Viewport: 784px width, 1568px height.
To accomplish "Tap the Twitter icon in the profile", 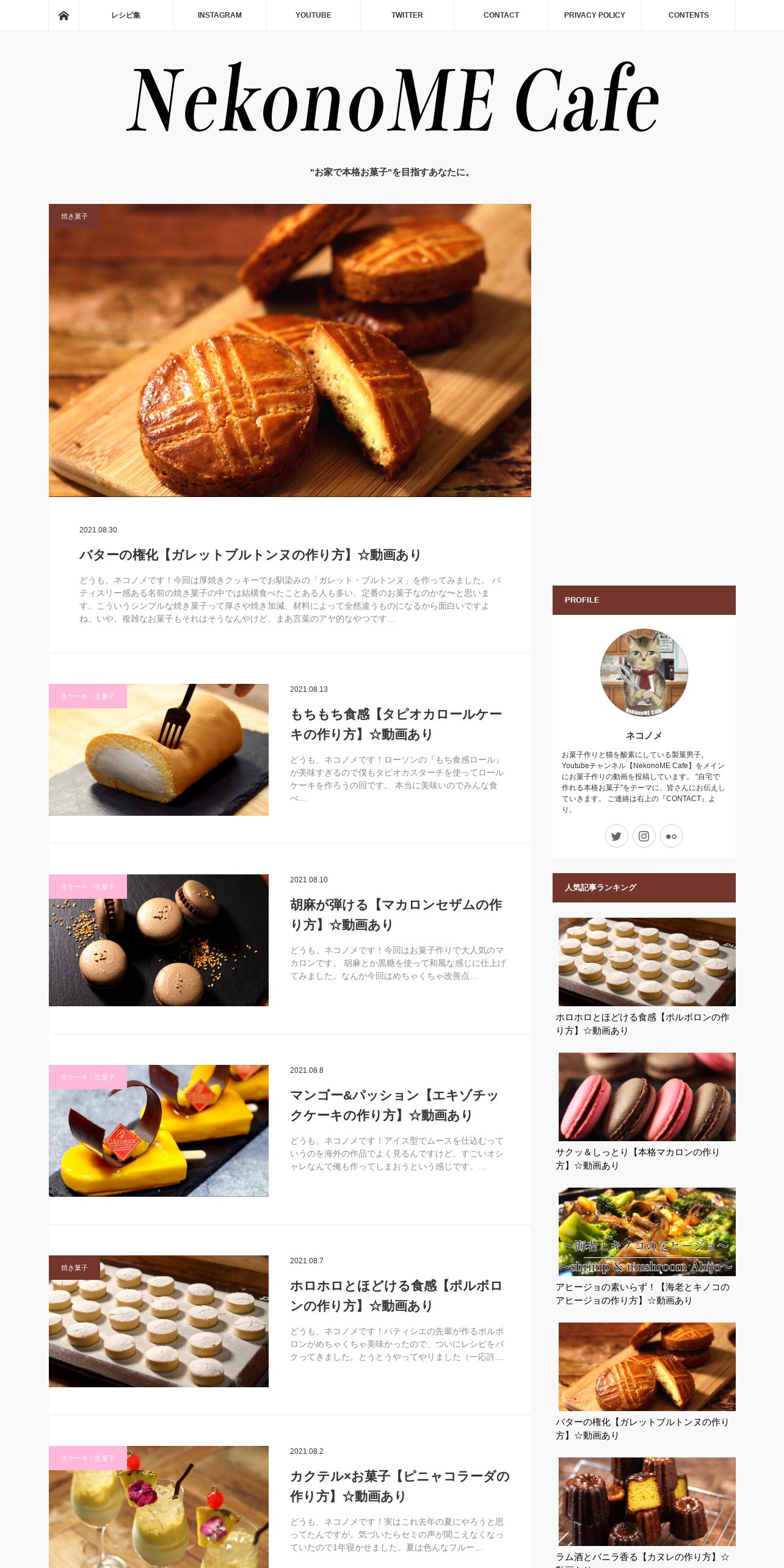I will tap(616, 836).
